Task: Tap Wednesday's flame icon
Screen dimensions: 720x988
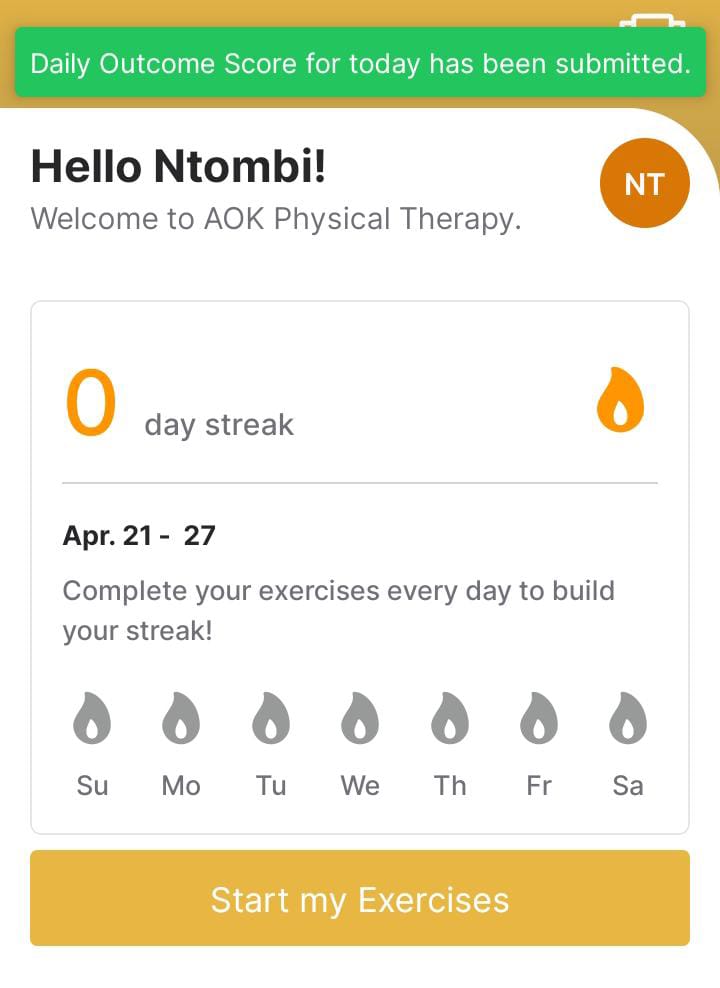Action: 359,716
